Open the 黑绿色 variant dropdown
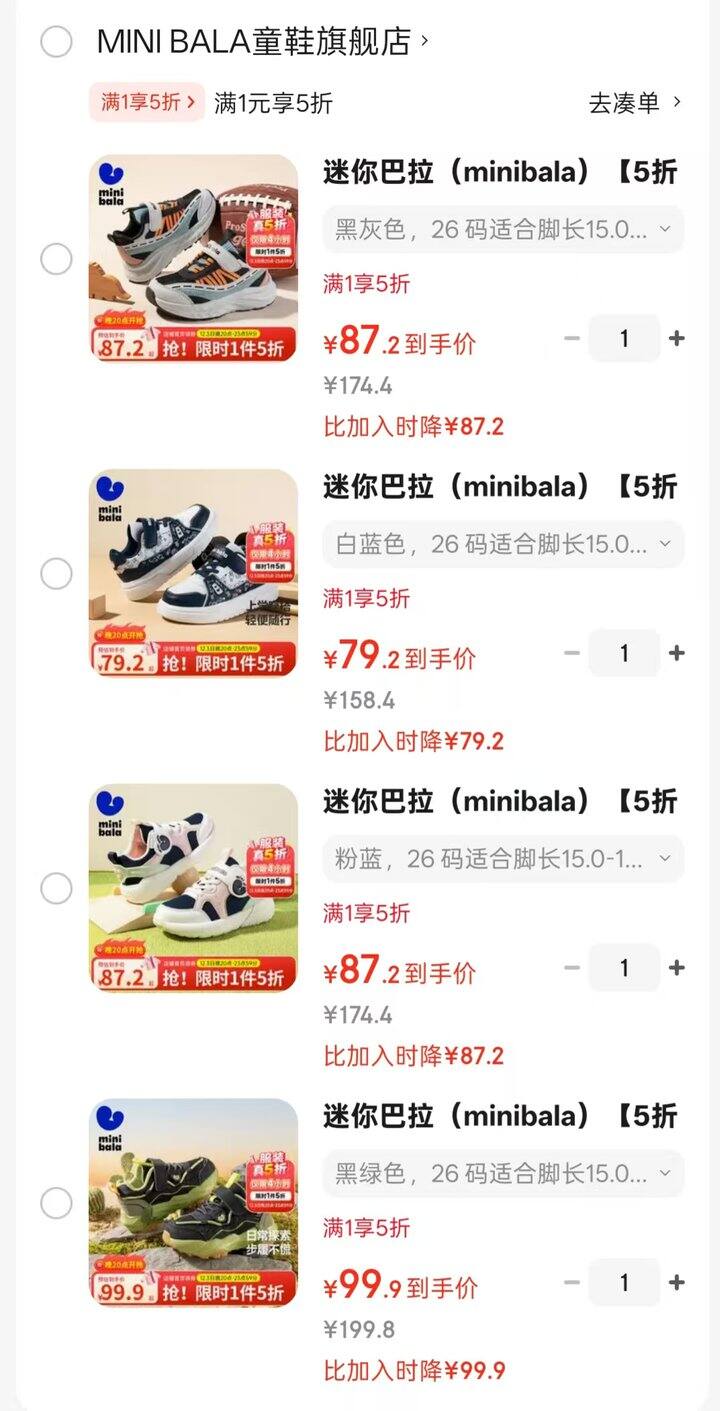 [503, 1173]
